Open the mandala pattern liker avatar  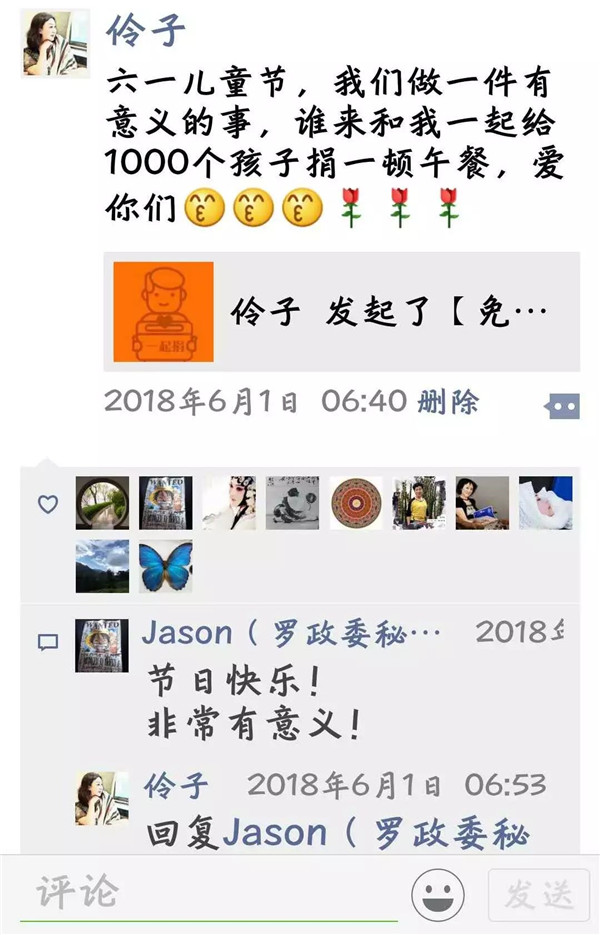[356, 503]
